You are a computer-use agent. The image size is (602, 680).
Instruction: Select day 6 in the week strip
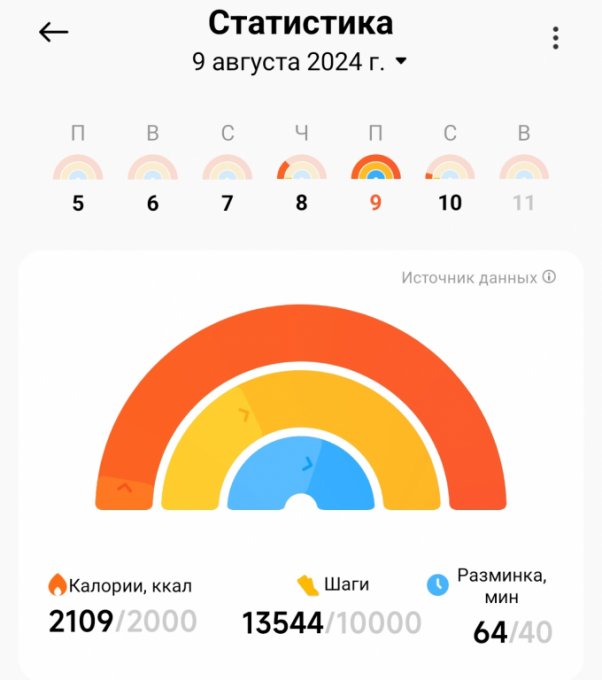(152, 175)
